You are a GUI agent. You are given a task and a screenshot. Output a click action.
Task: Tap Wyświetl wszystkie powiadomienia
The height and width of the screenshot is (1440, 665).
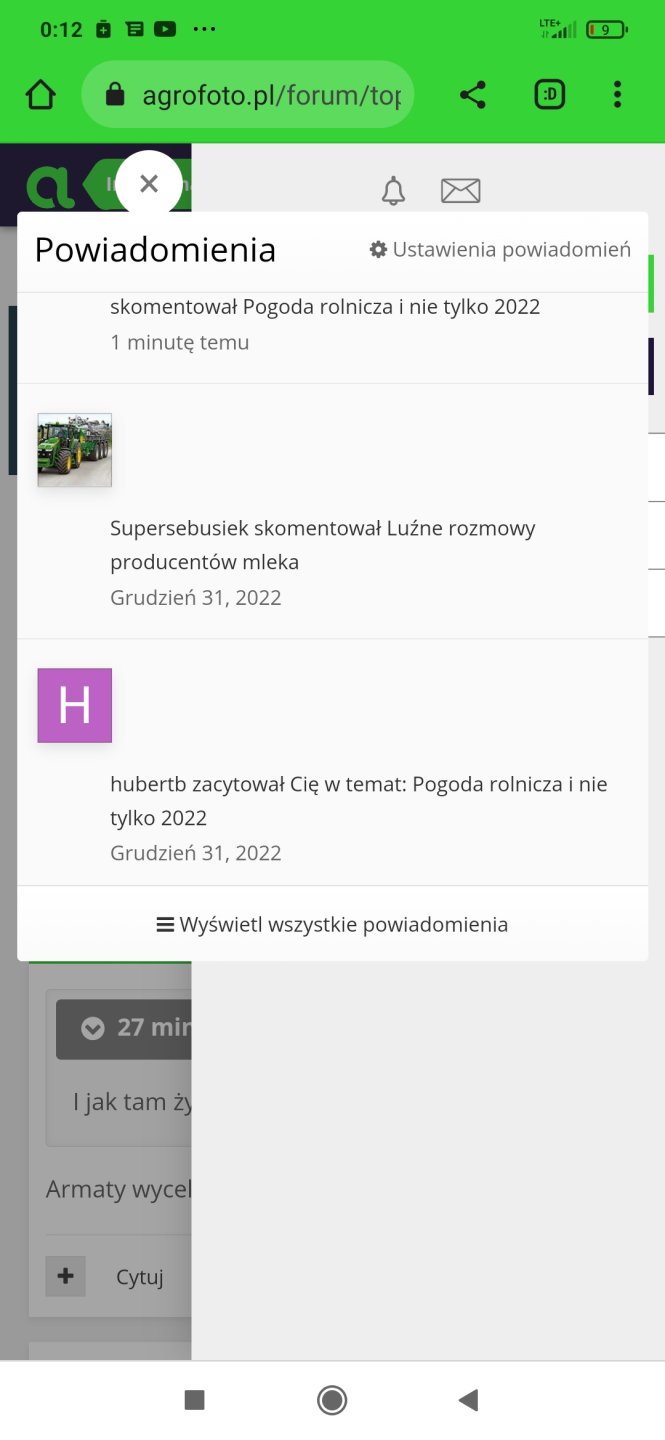coord(332,925)
